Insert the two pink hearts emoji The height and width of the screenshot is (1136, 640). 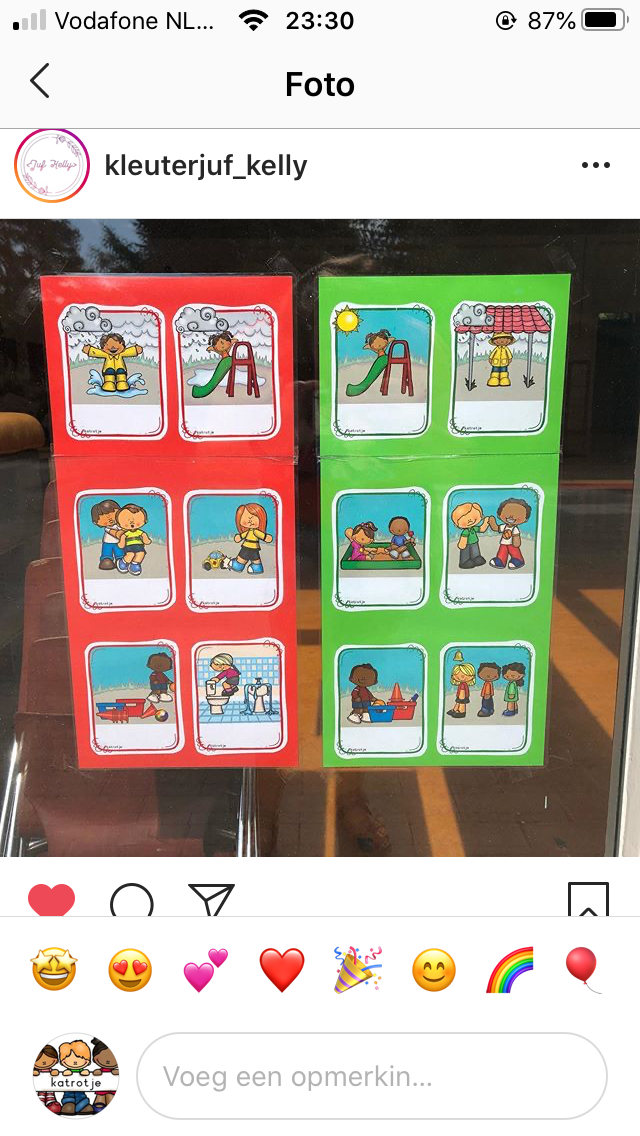tap(205, 969)
